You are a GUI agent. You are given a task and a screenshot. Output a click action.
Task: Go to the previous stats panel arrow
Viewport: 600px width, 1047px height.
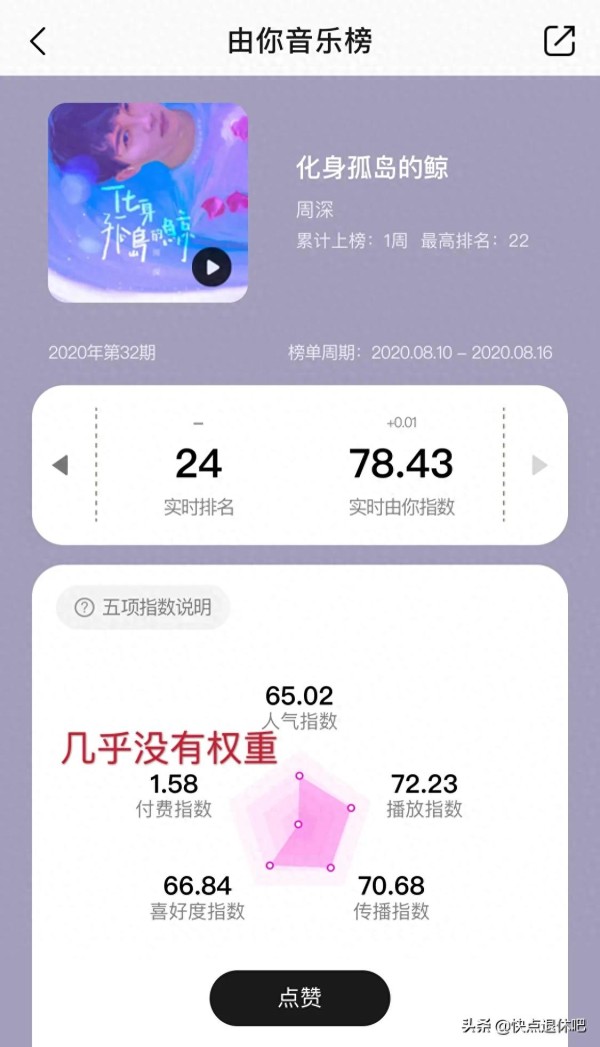coord(60,465)
